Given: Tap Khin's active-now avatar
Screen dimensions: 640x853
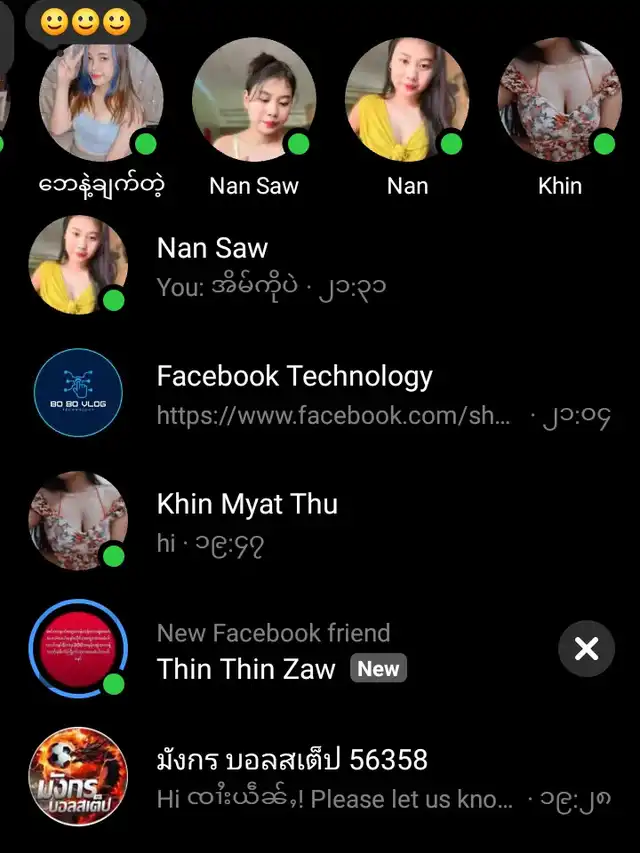Looking at the screenshot, I should click(x=560, y=100).
